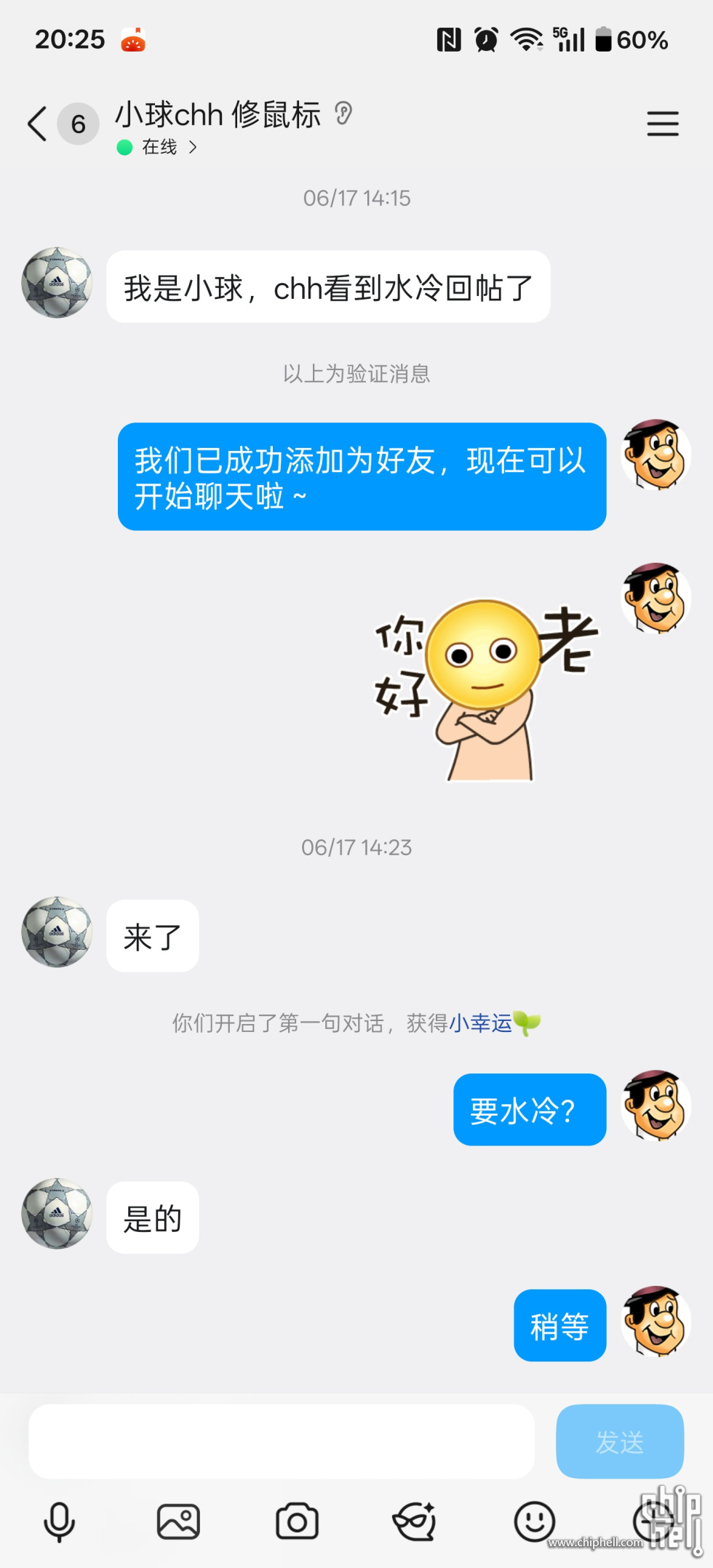Open the photo gallery picker
Screen dimensions: 713x1568
tap(178, 1522)
